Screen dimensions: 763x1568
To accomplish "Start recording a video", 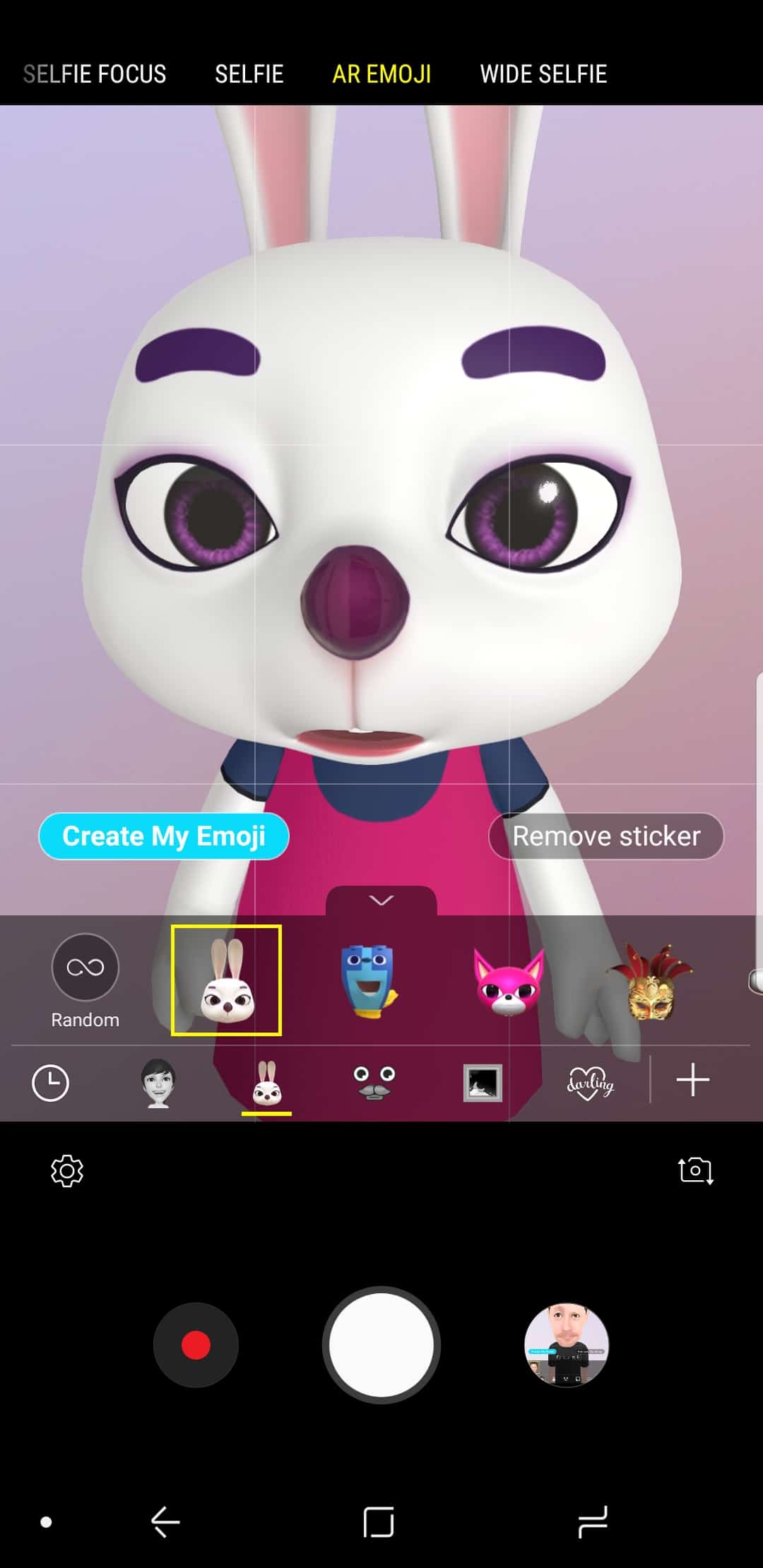I will (x=196, y=1346).
